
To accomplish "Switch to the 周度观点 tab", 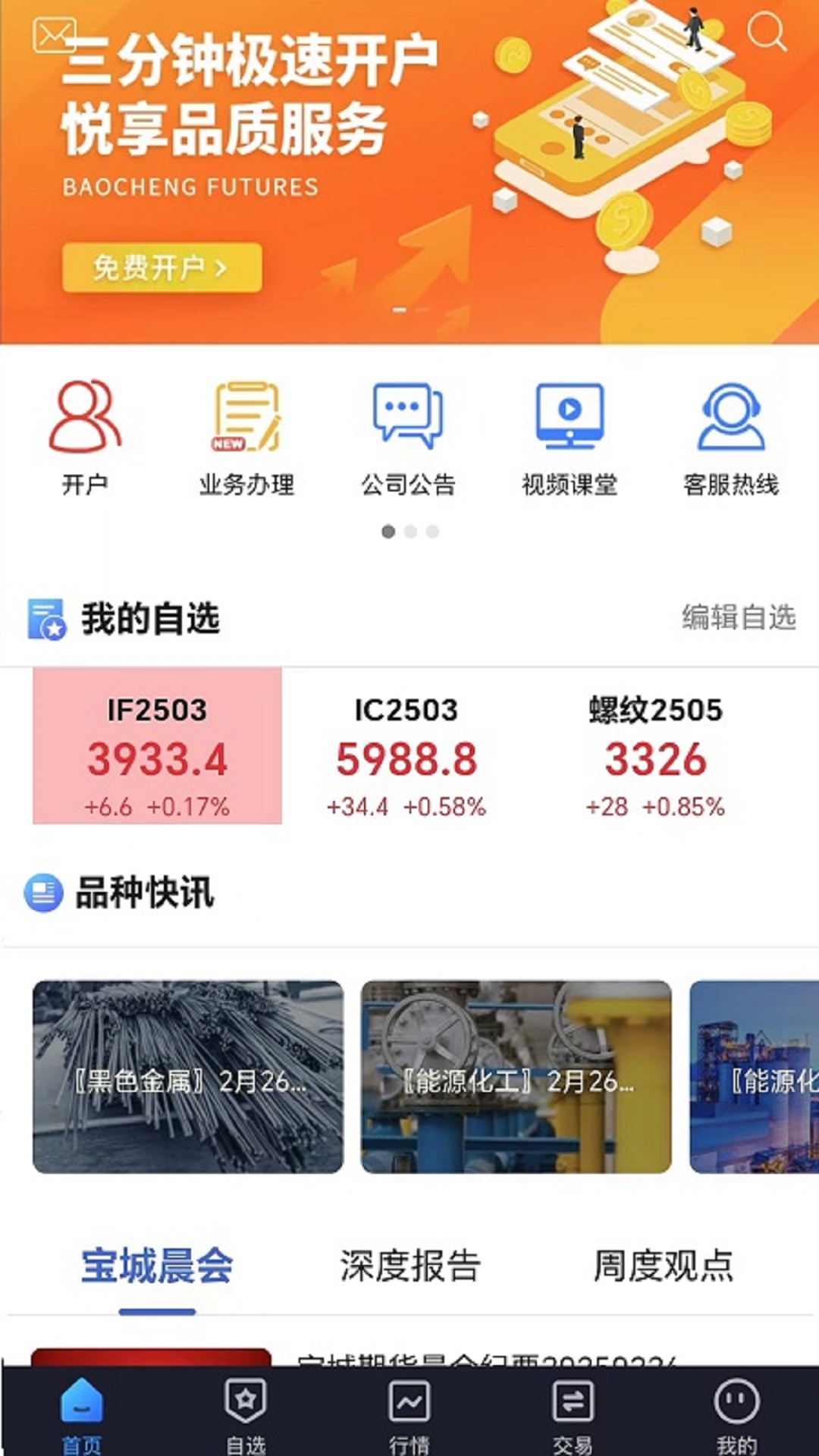I will click(663, 1266).
